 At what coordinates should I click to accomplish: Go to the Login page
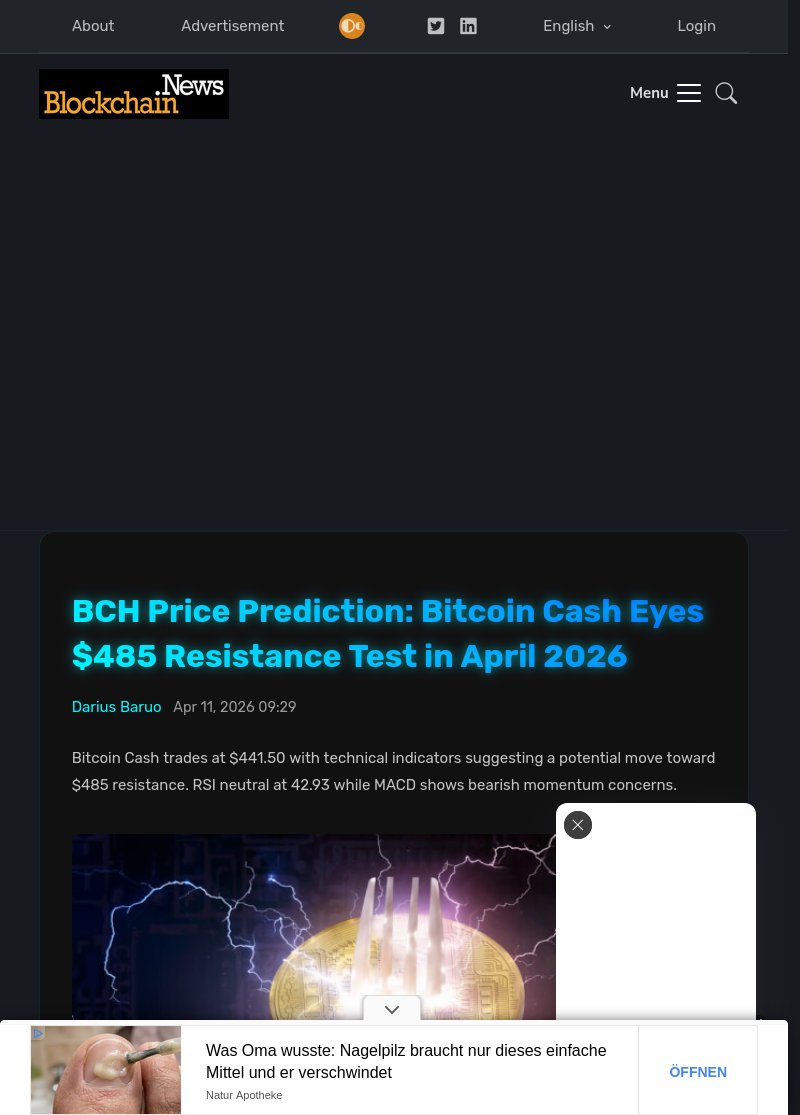pos(696,26)
